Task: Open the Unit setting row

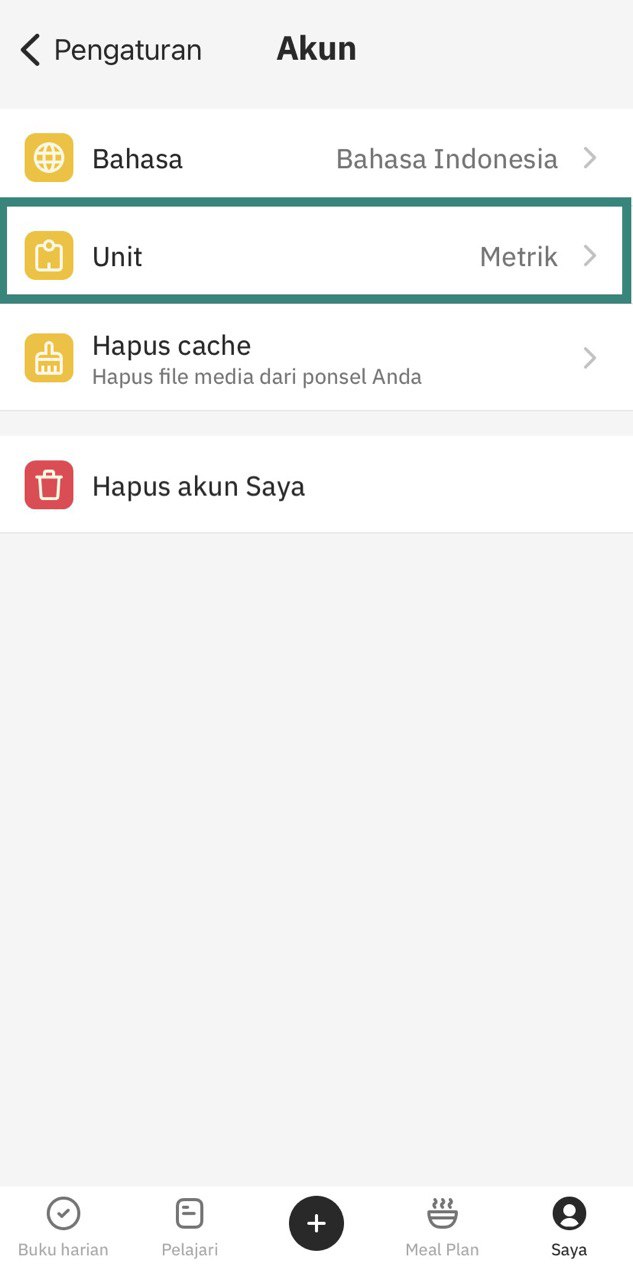Action: (316, 257)
